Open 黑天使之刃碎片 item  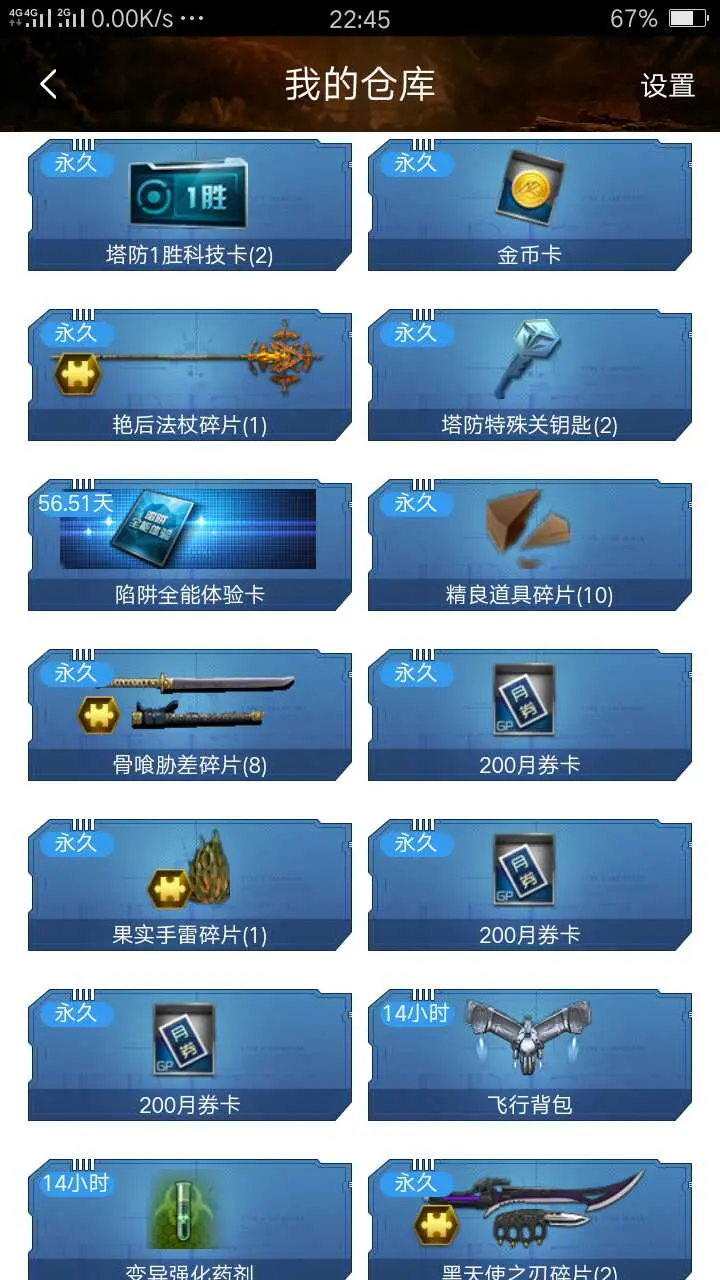click(x=530, y=1220)
